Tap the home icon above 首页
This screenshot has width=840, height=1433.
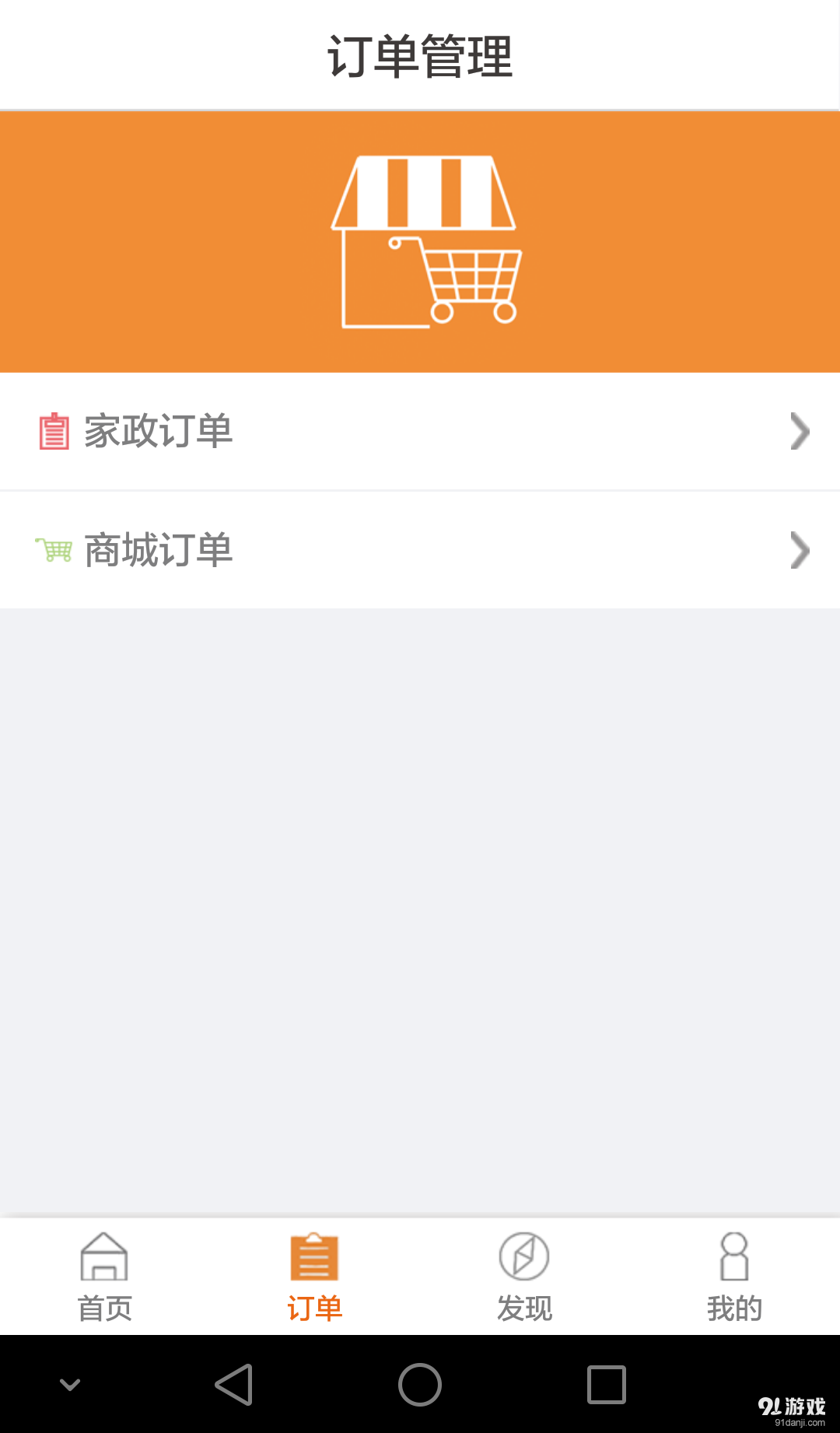(105, 1258)
